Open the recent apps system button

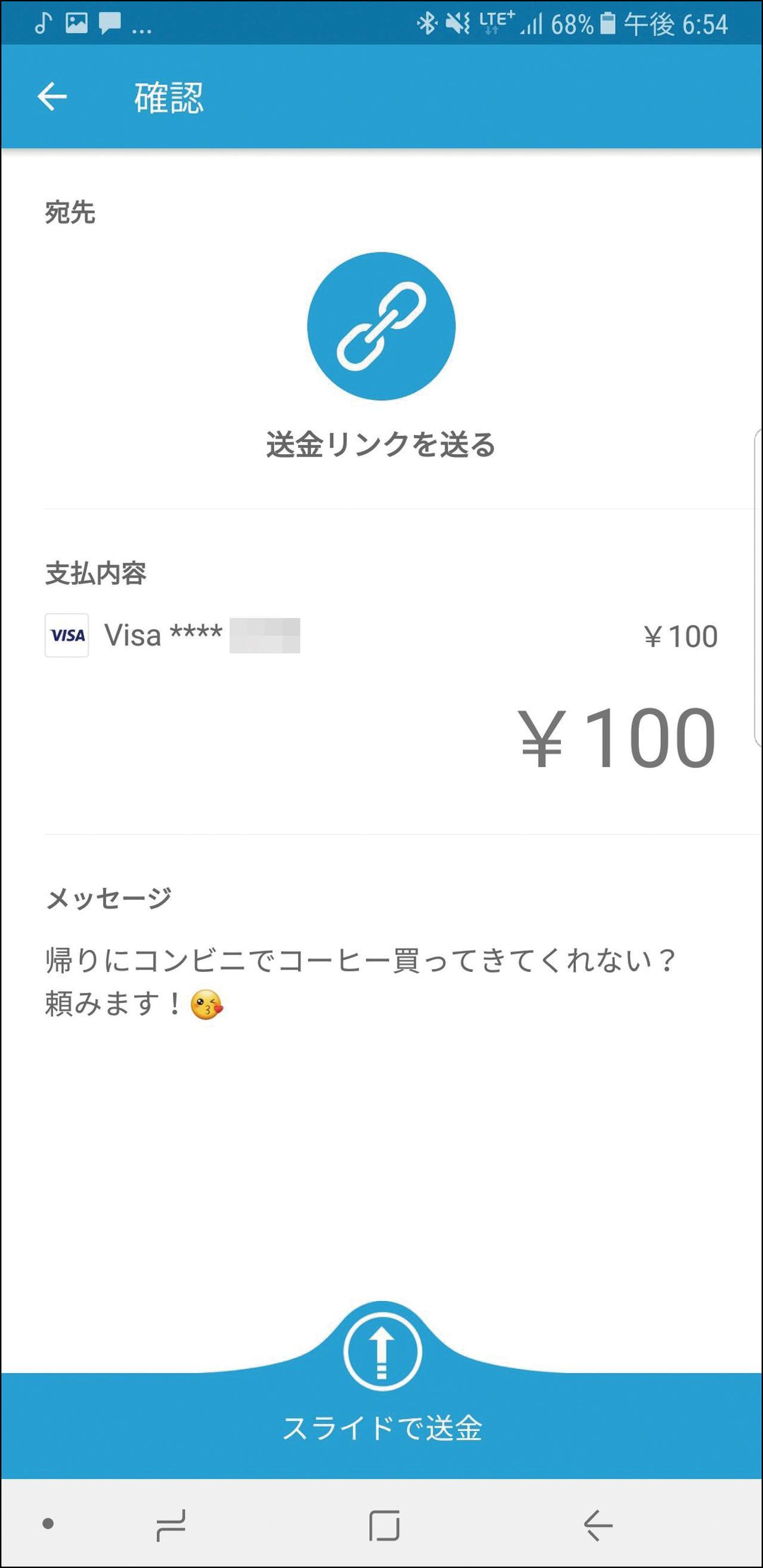coord(170,1526)
